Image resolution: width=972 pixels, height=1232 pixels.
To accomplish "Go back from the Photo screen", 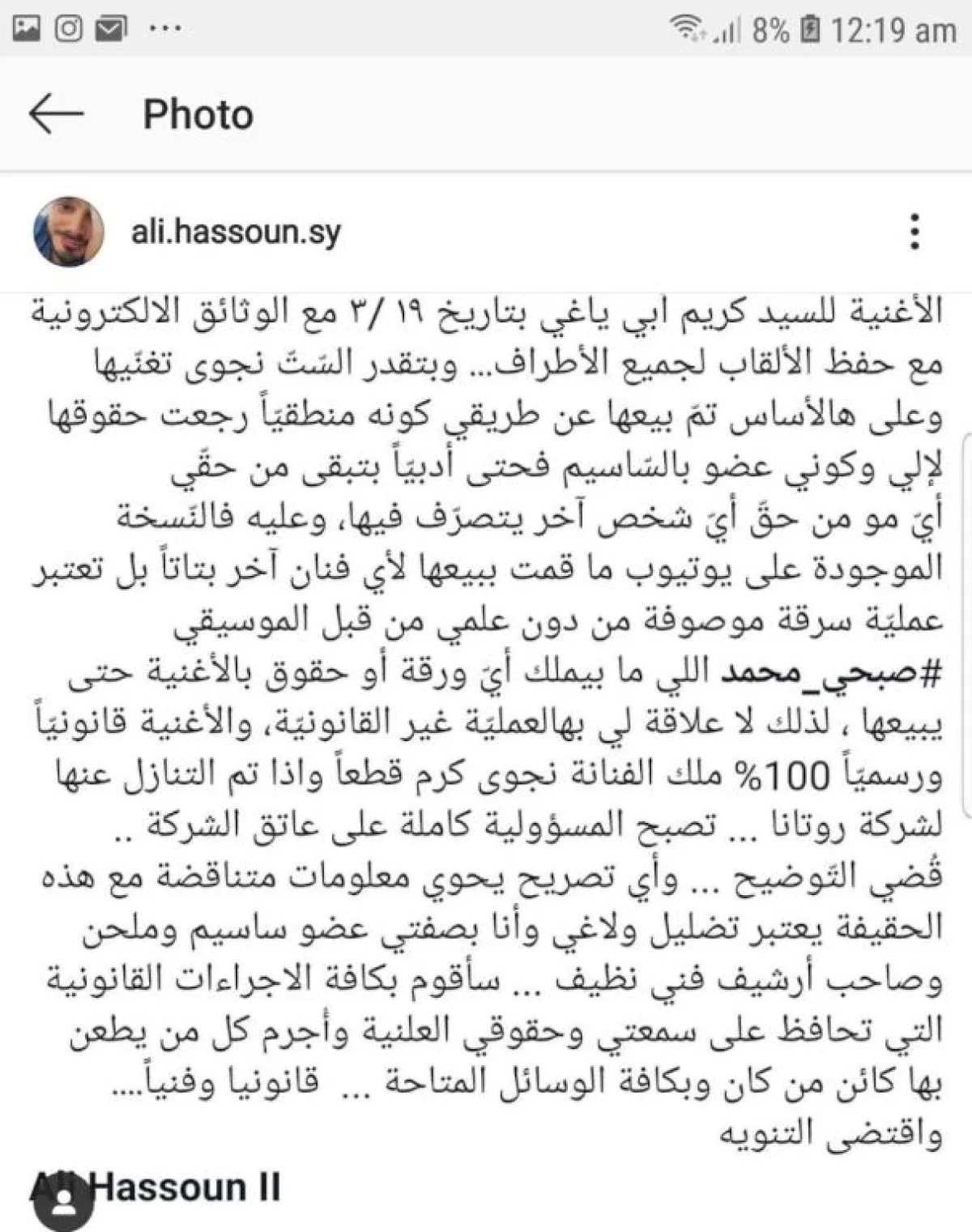I will pos(56,114).
